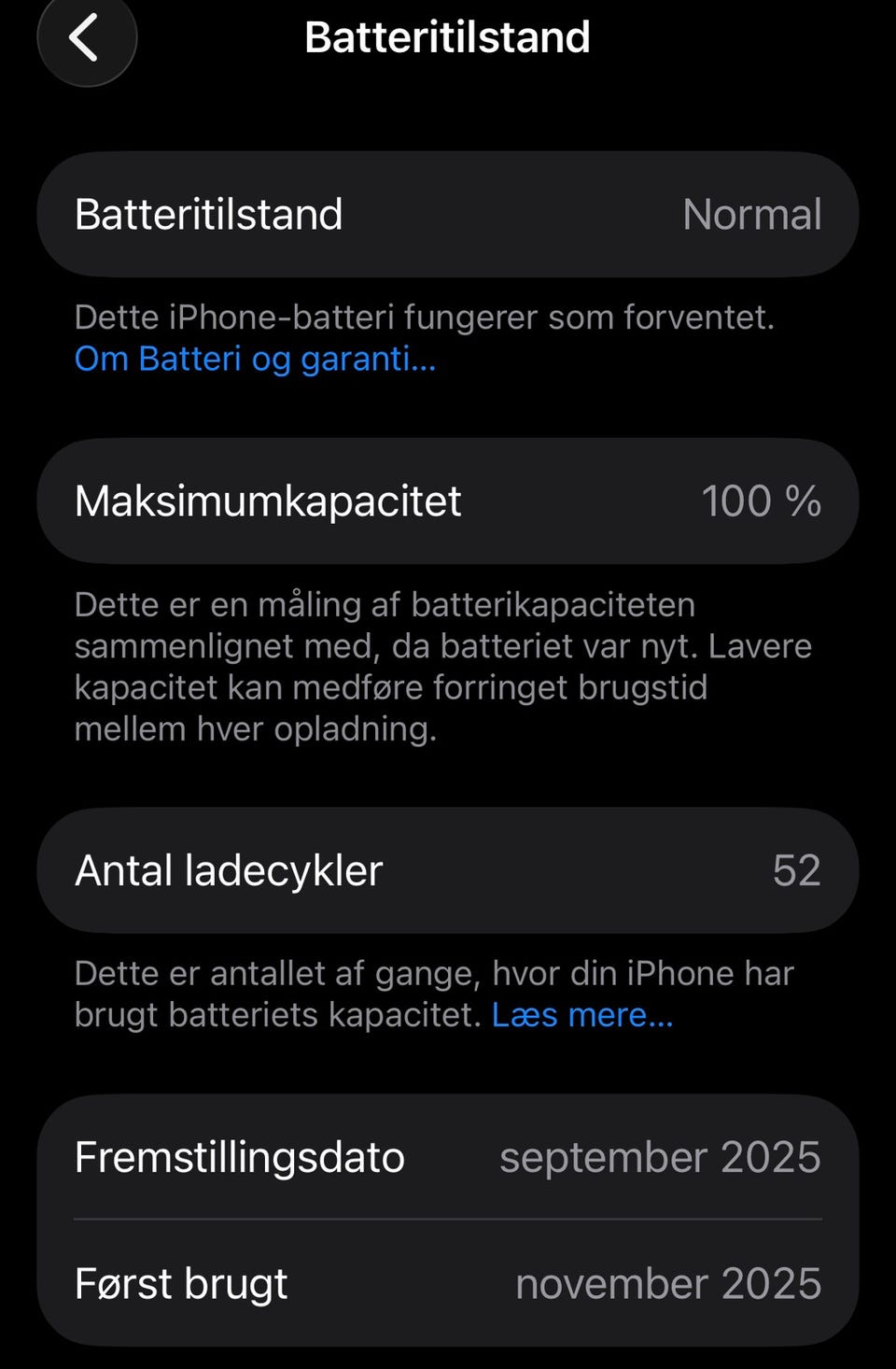Tap the "100 %" capacity value
896x1369 pixels.
point(763,501)
